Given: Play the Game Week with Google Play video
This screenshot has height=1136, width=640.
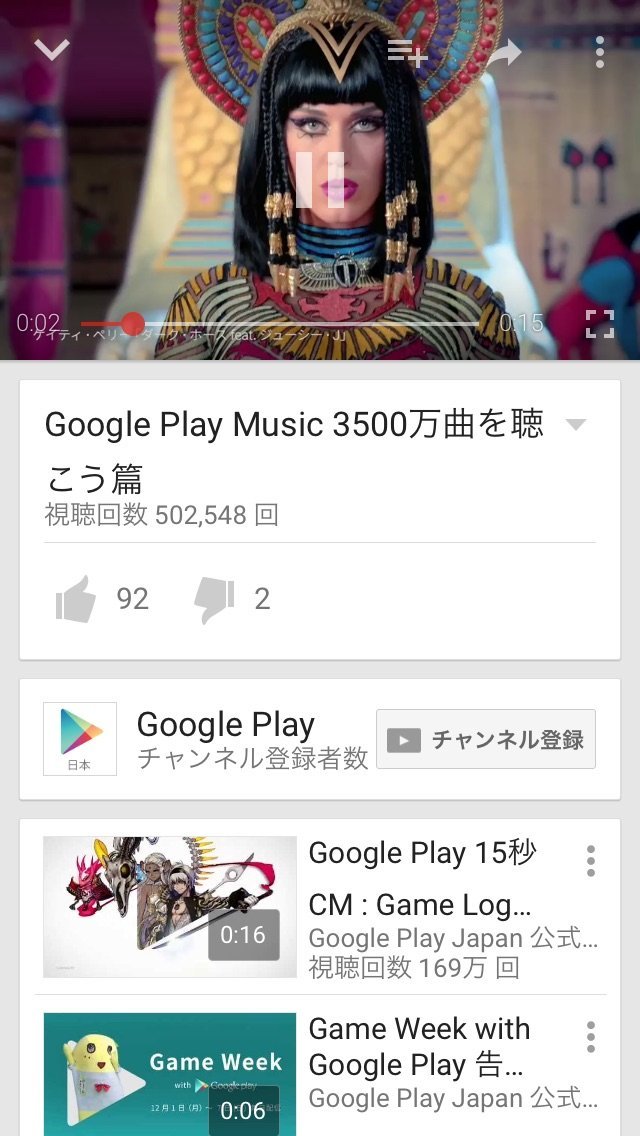Looking at the screenshot, I should [x=170, y=1075].
